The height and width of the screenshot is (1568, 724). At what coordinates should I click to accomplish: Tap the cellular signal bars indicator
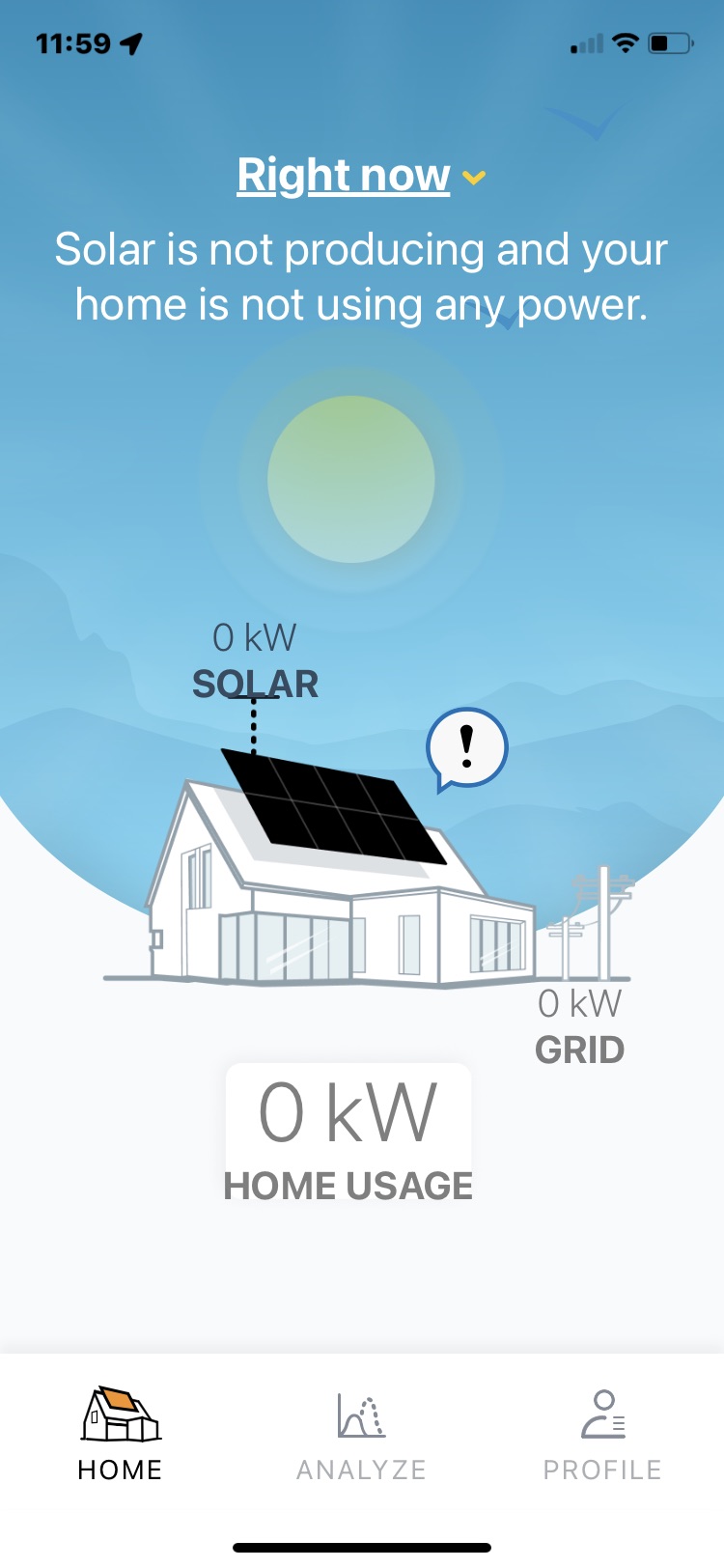[584, 42]
